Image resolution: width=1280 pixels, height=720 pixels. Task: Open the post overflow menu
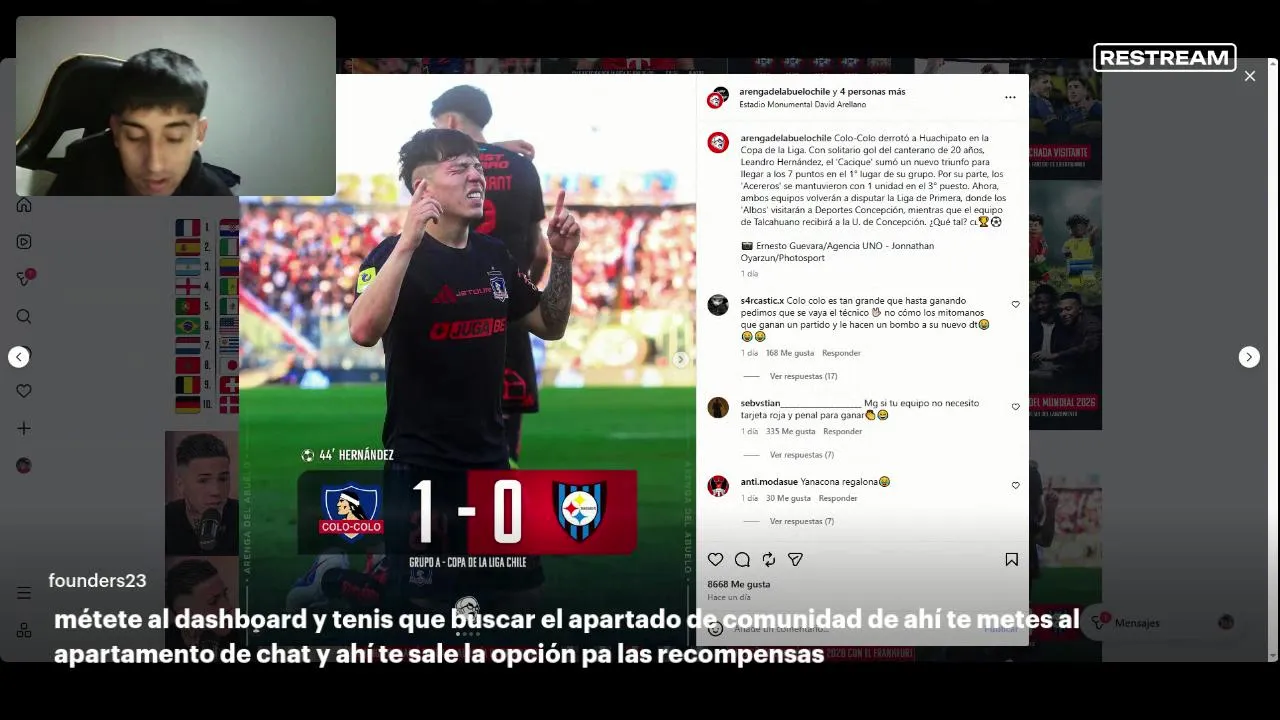click(x=1010, y=97)
